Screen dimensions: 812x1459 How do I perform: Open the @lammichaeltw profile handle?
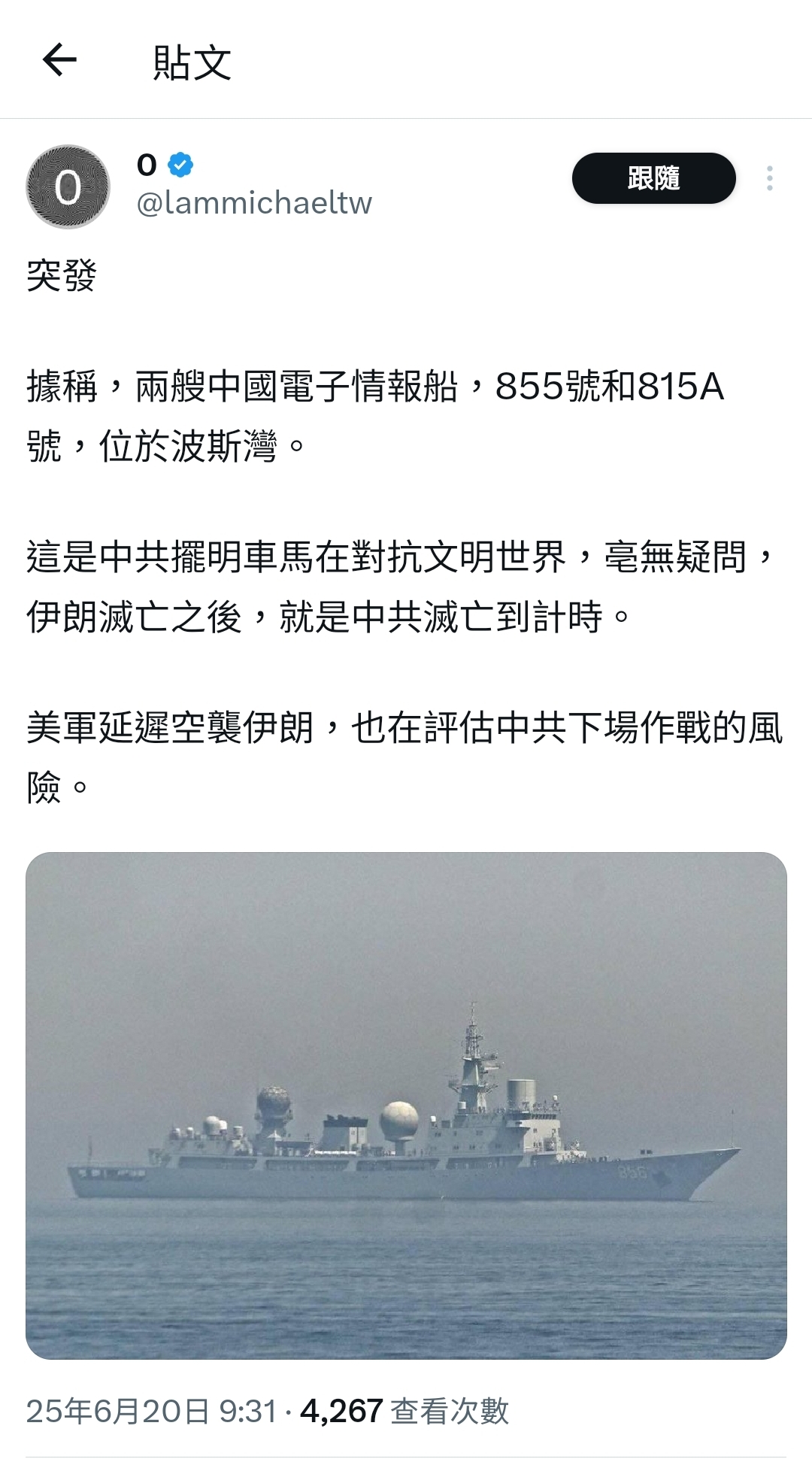point(254,203)
